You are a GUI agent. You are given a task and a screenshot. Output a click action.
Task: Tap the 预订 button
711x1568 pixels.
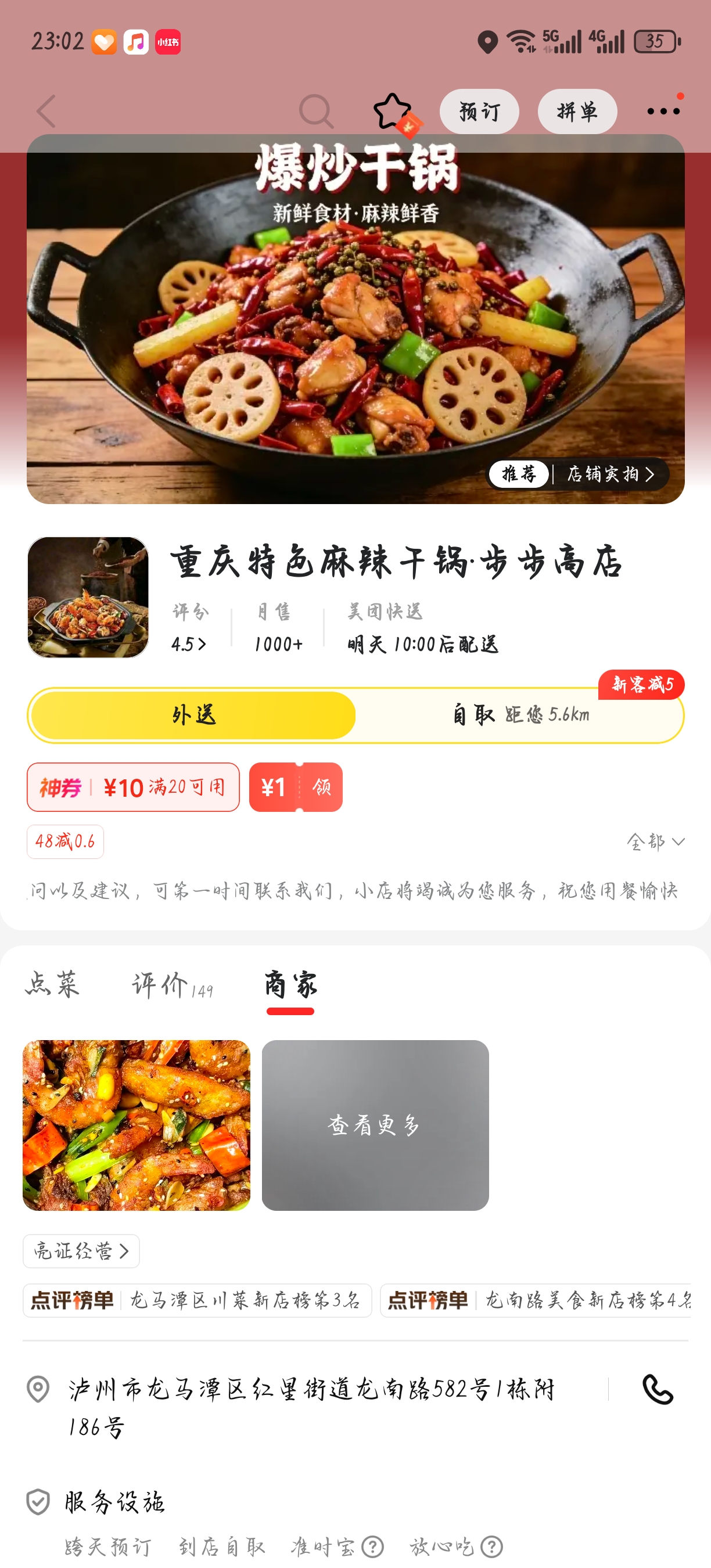point(479,112)
